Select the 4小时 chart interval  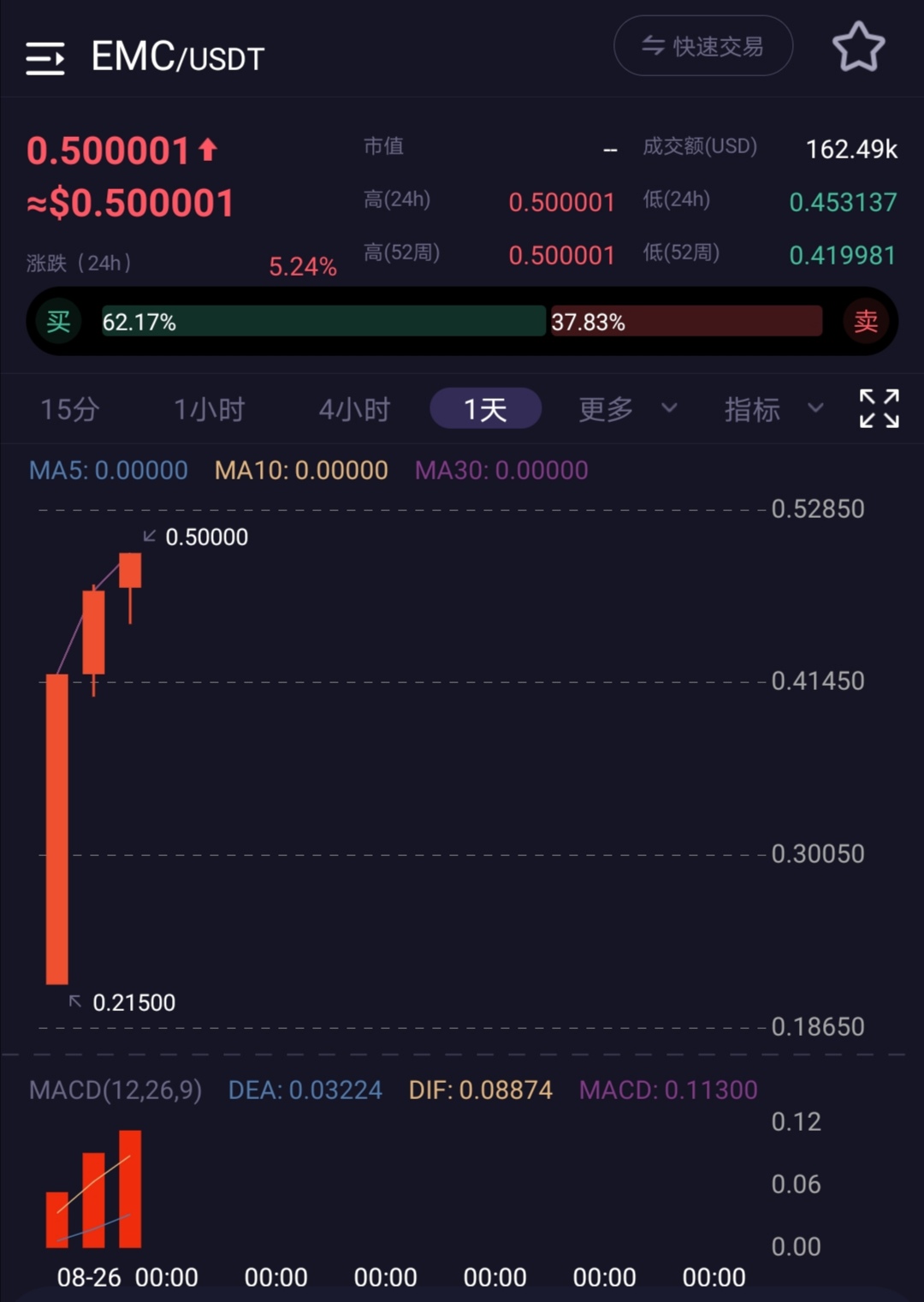click(354, 409)
